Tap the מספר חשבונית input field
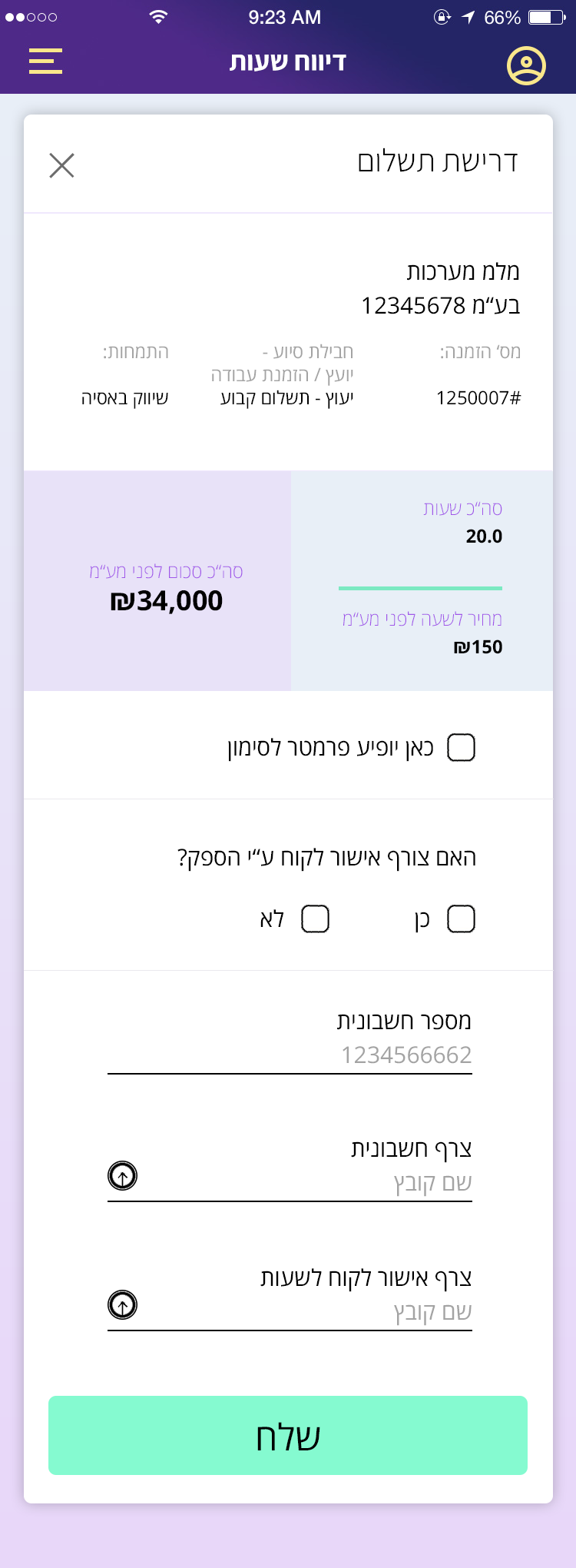This screenshot has width=576, height=1568. pyautogui.click(x=290, y=1055)
